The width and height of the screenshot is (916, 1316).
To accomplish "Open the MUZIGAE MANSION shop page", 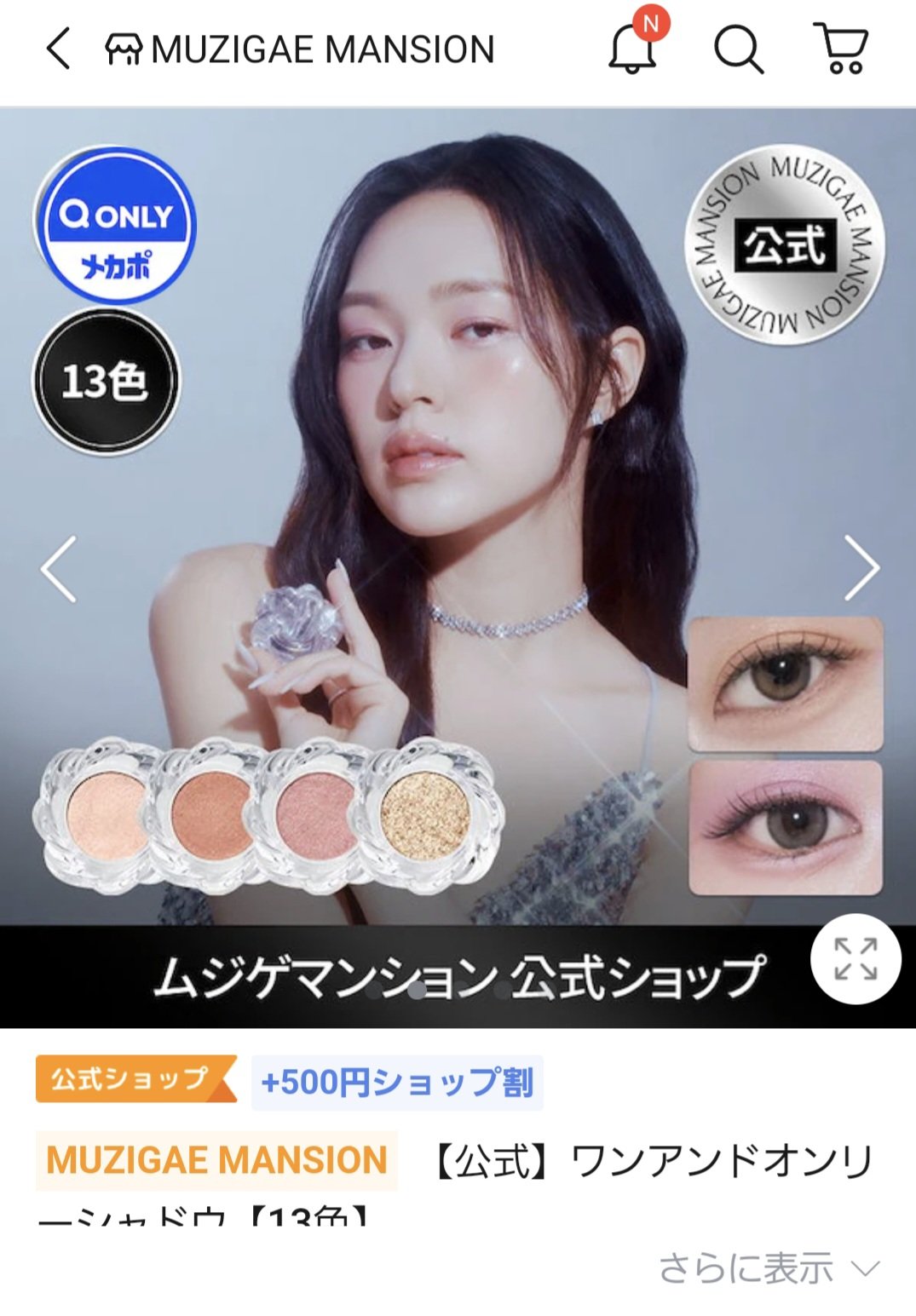I will point(300,49).
